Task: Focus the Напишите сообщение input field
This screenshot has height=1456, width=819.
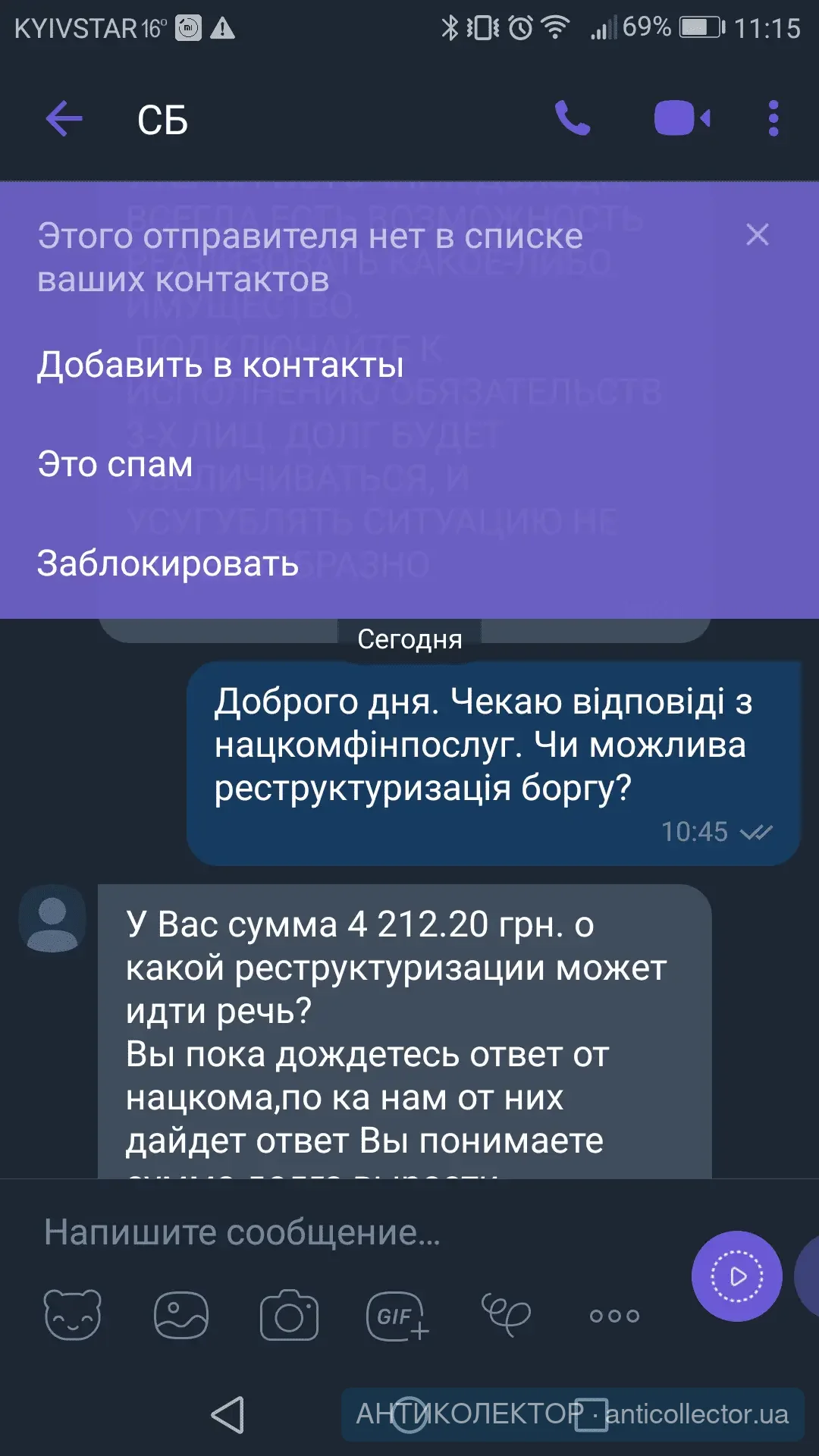Action: pos(341,1232)
